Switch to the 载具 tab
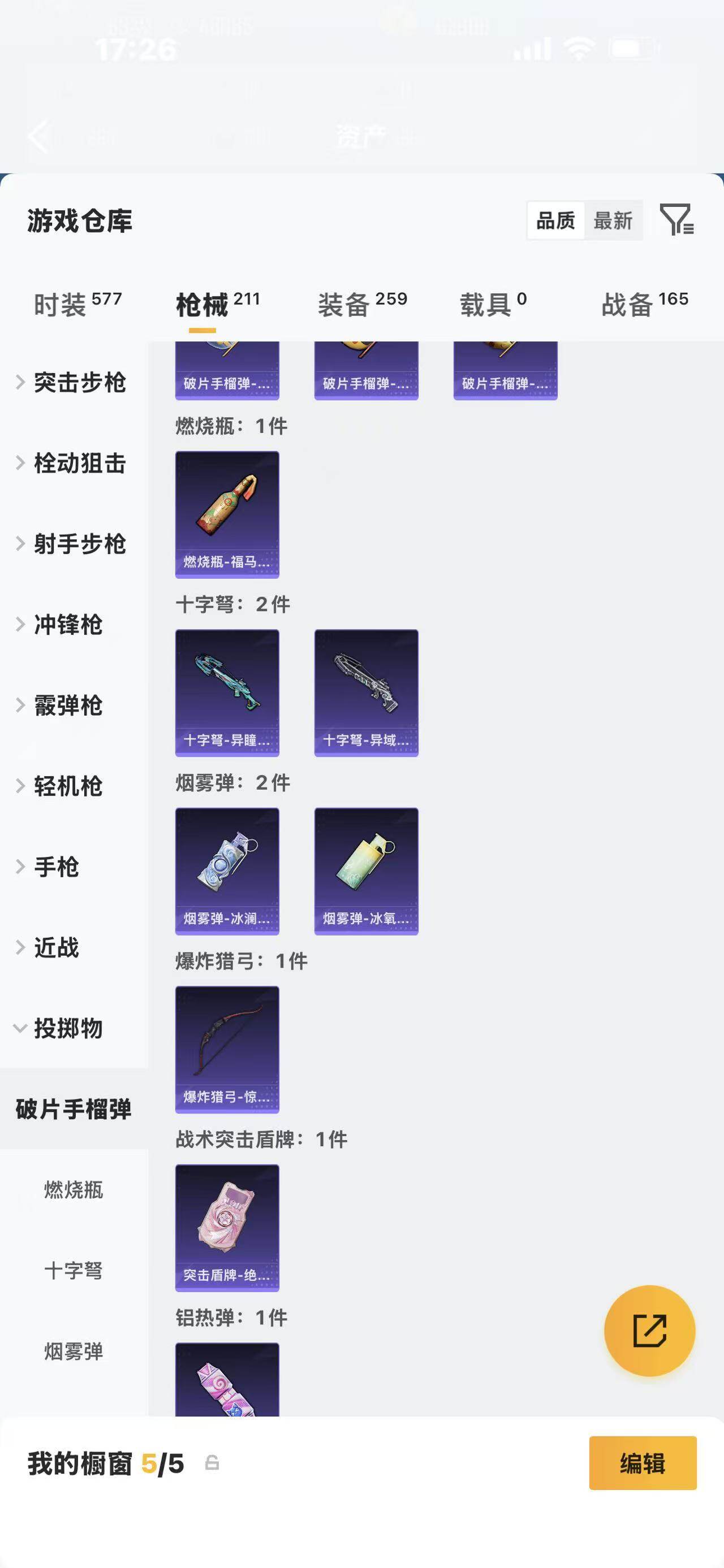 (x=493, y=304)
